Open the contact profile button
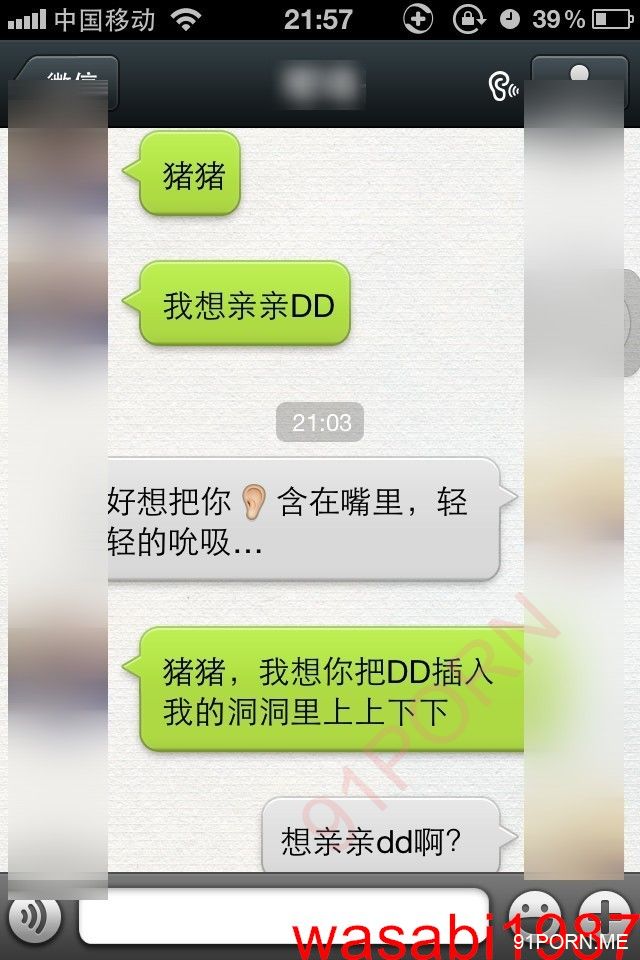 578,82
